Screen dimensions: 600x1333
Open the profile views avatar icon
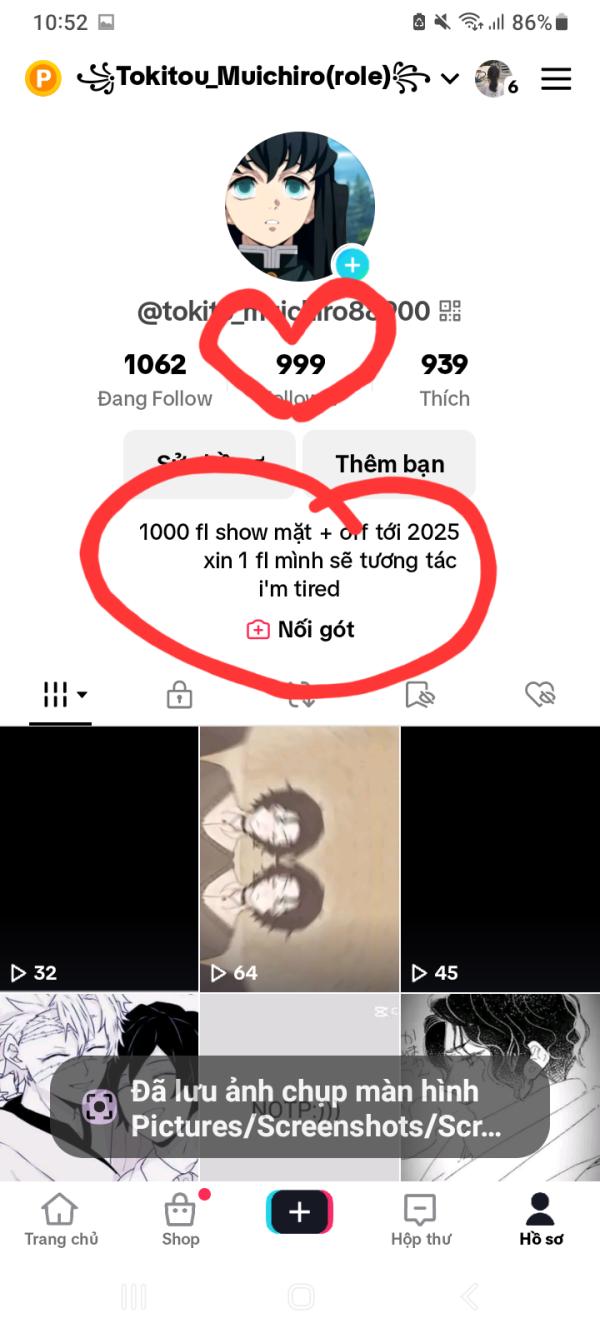pyautogui.click(x=494, y=78)
